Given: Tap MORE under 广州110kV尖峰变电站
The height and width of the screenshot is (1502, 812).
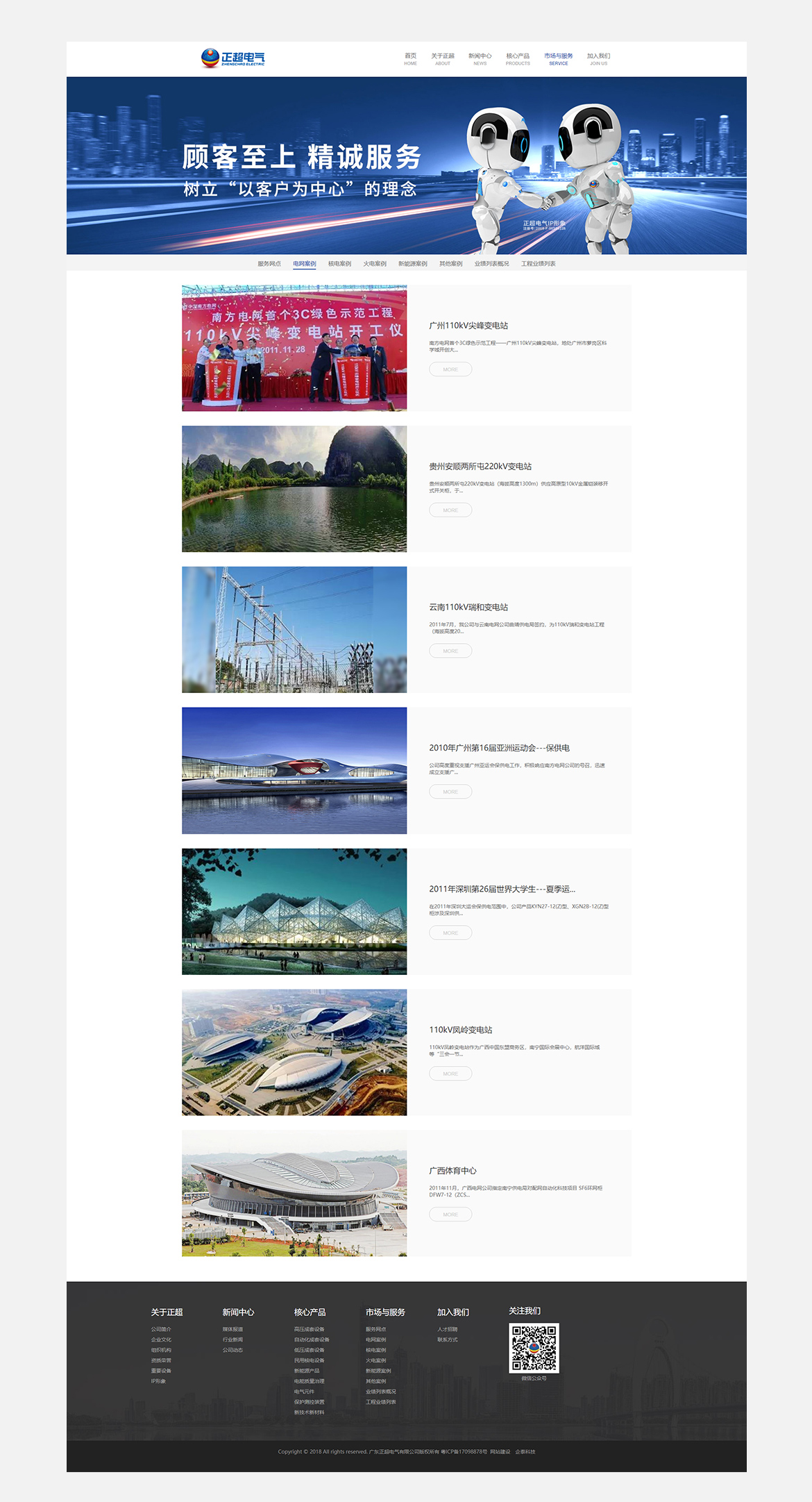Looking at the screenshot, I should coord(450,369).
